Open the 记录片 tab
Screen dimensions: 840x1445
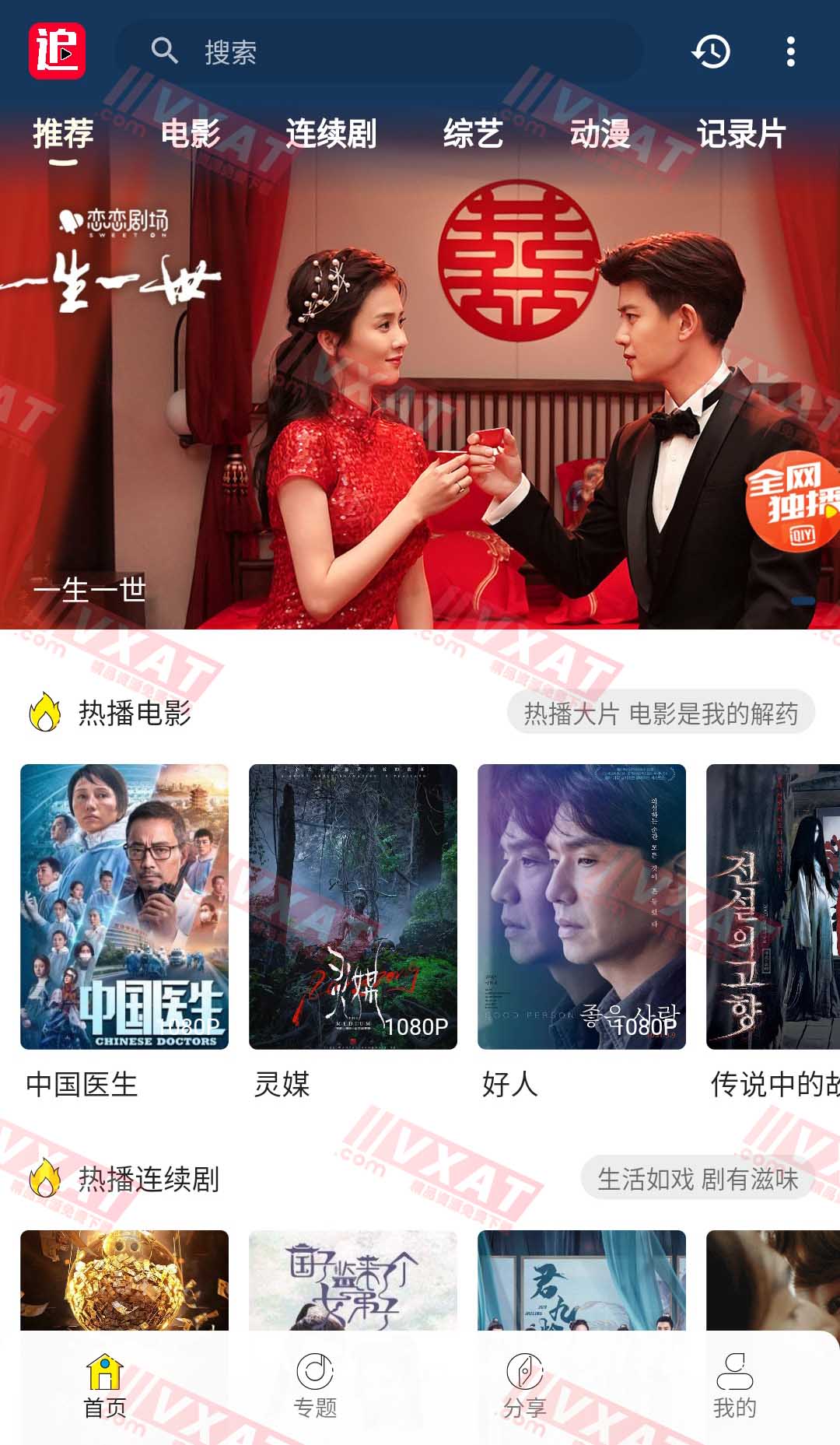741,134
